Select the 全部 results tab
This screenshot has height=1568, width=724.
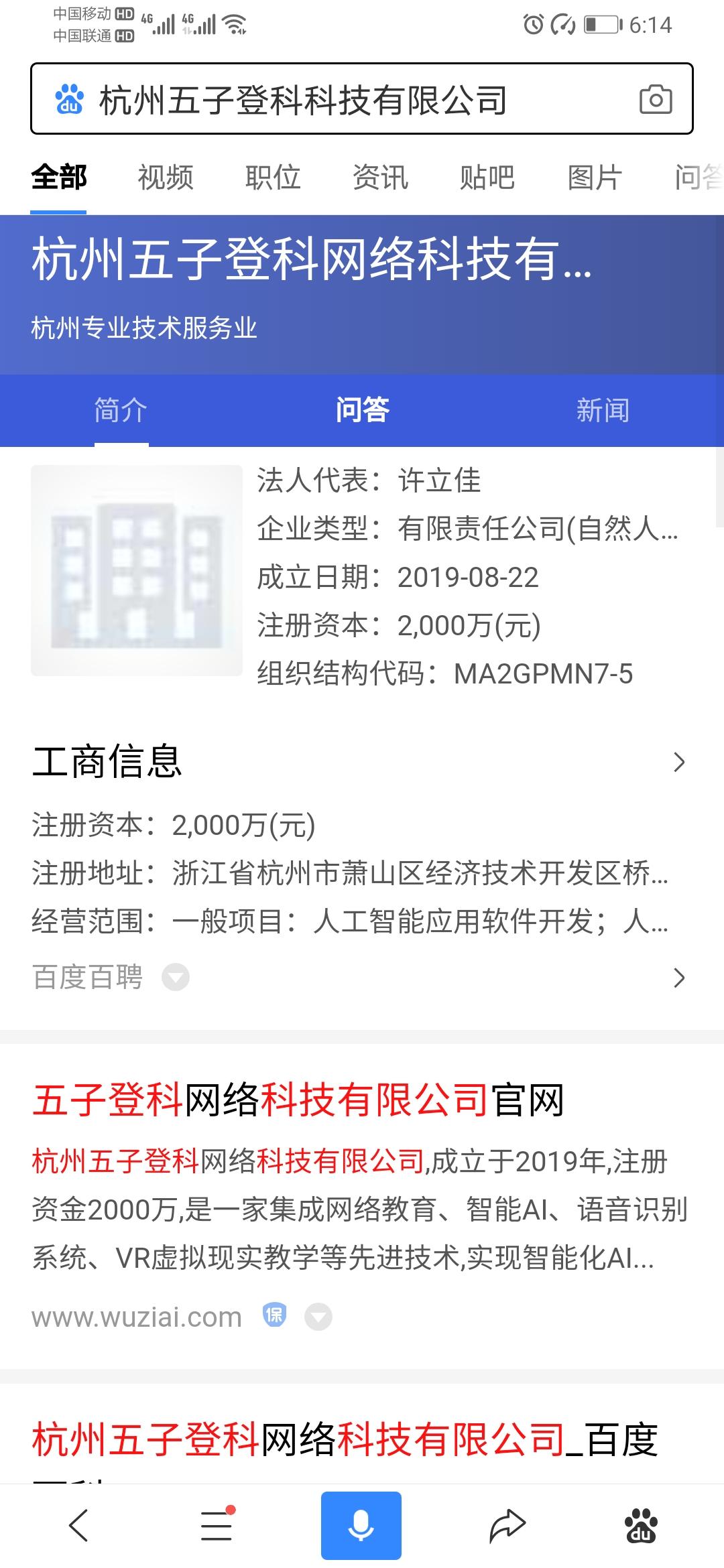coord(58,177)
